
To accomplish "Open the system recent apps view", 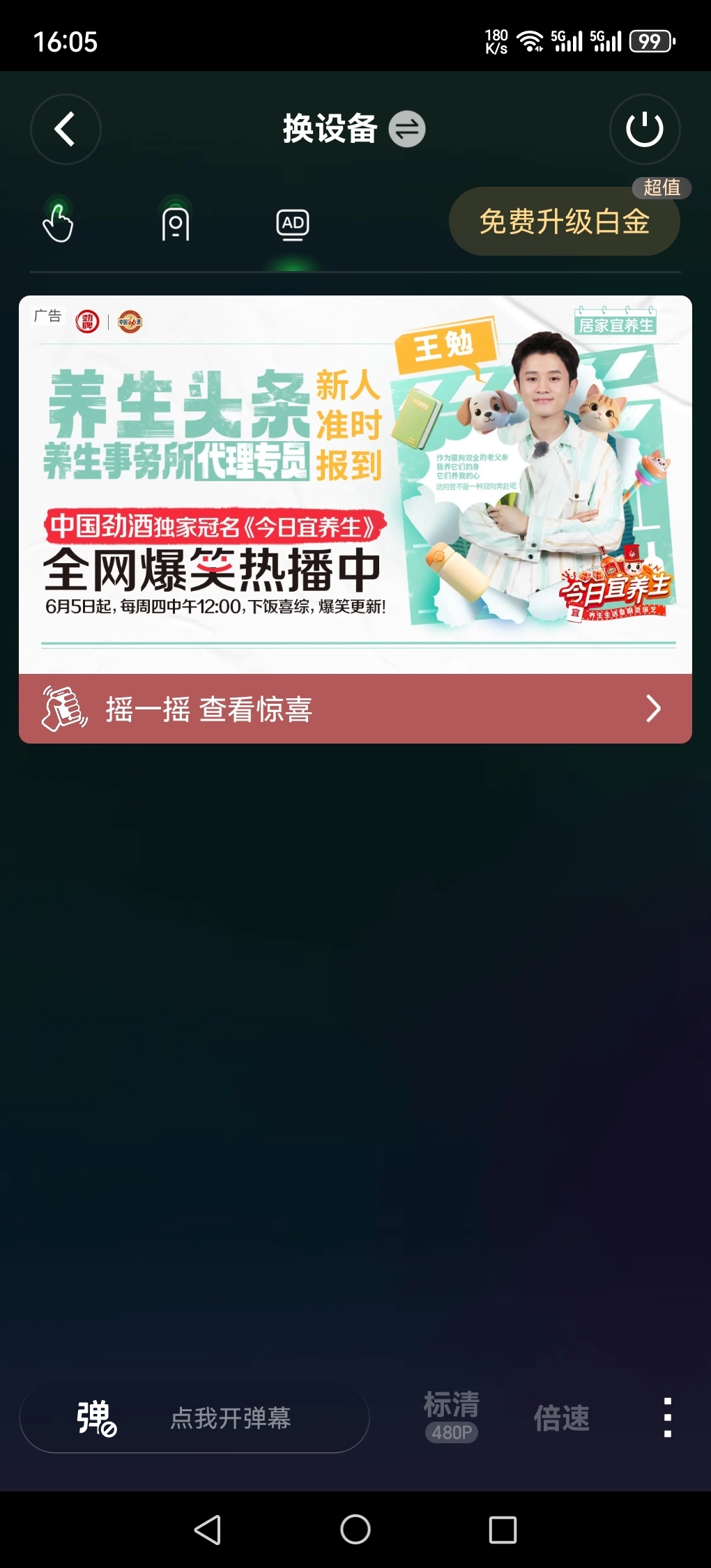I will pos(503,1530).
